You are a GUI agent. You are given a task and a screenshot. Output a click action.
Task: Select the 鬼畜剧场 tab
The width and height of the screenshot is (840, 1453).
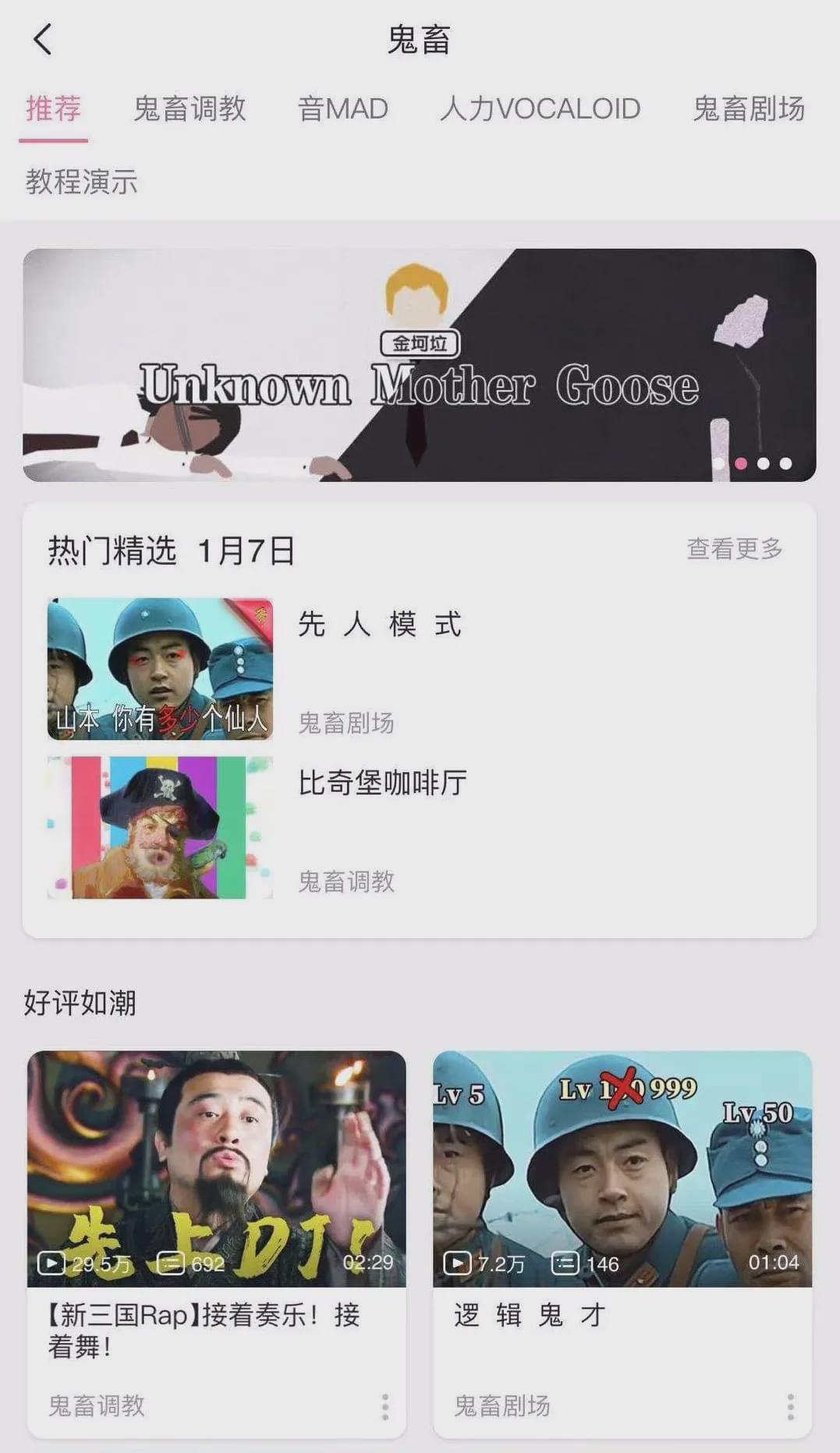point(747,109)
